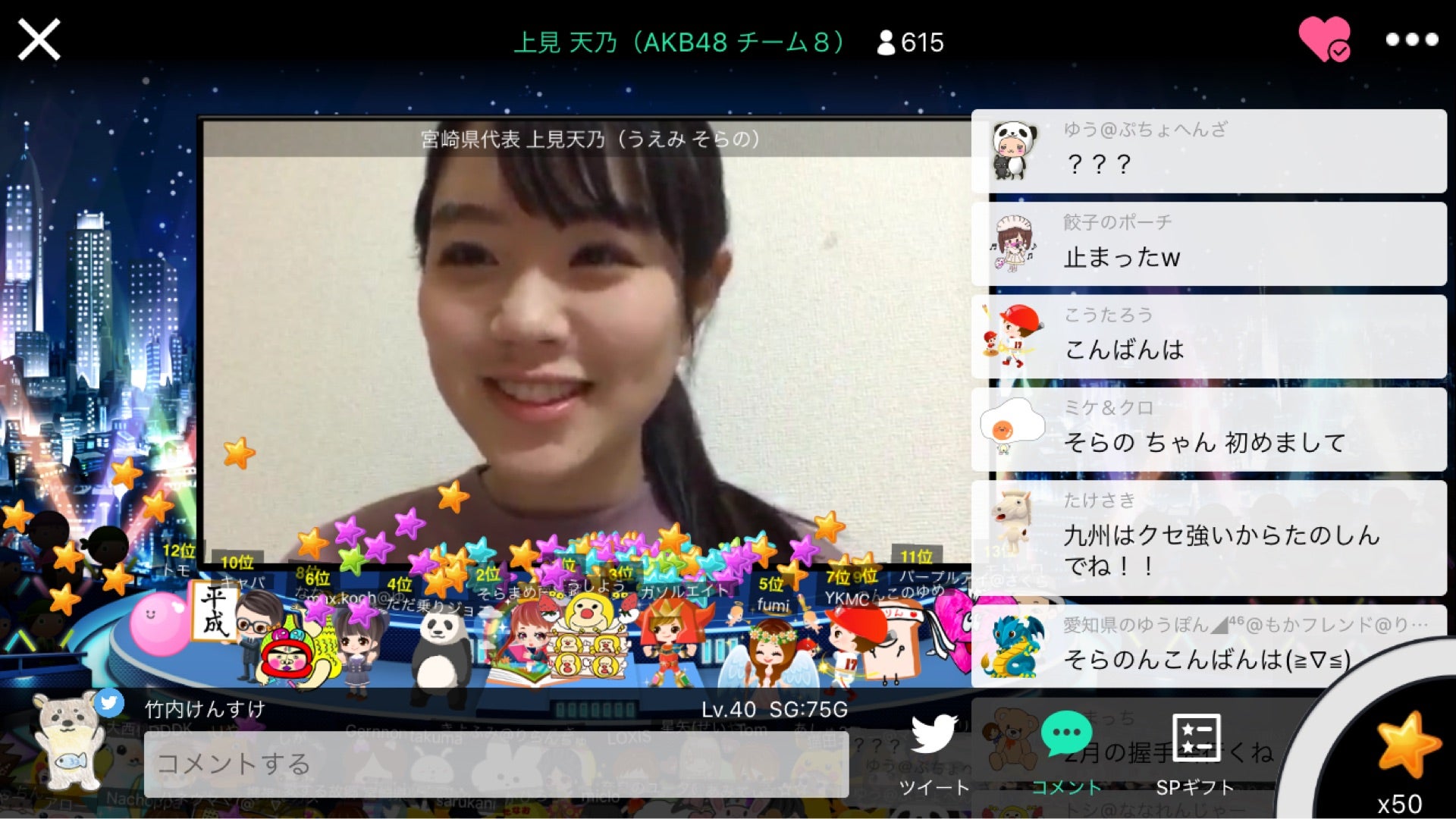Open 愛知県のゆうぽん's そらのんこんばんは comment
Image resolution: width=1456 pixels, height=819 pixels.
click(x=1209, y=645)
